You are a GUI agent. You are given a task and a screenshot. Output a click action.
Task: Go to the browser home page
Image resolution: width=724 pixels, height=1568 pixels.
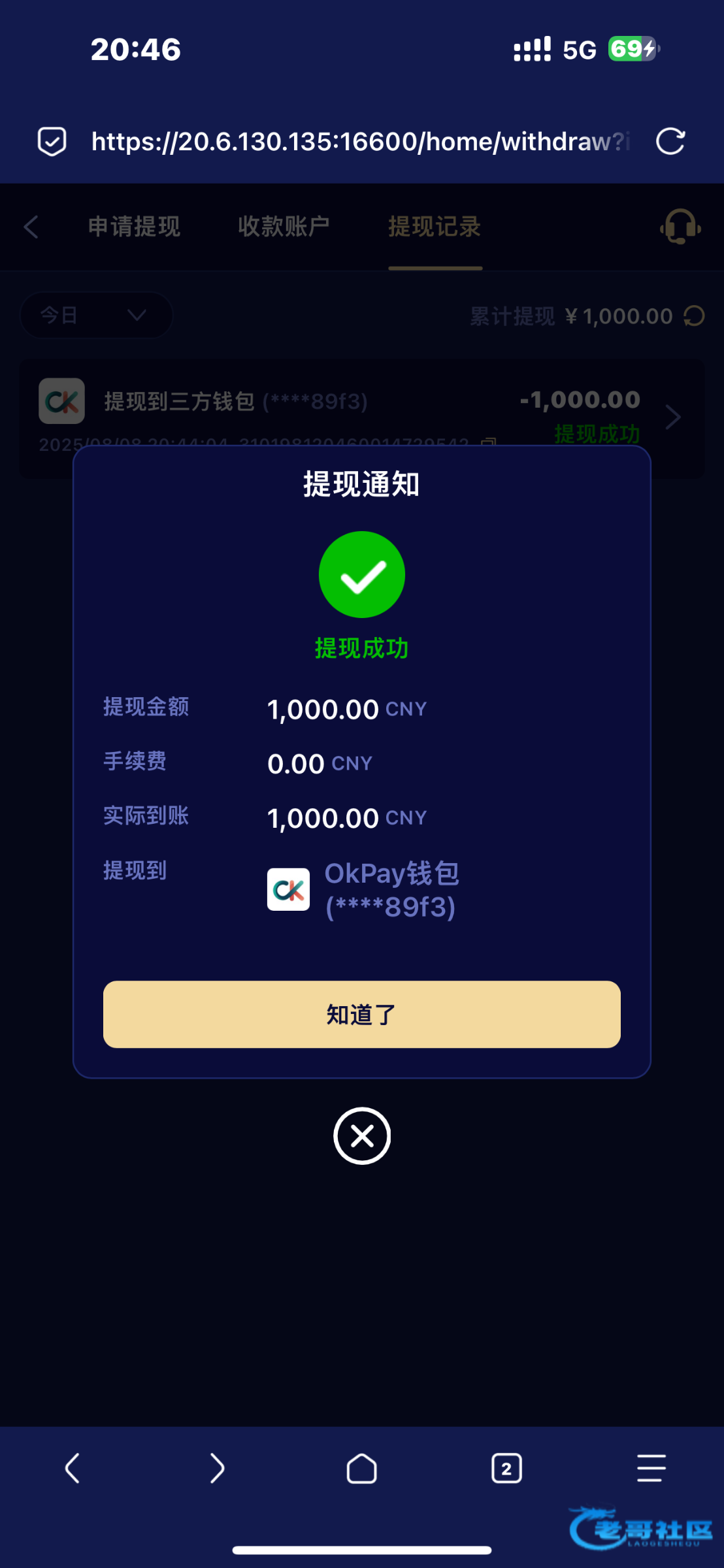(361, 1469)
